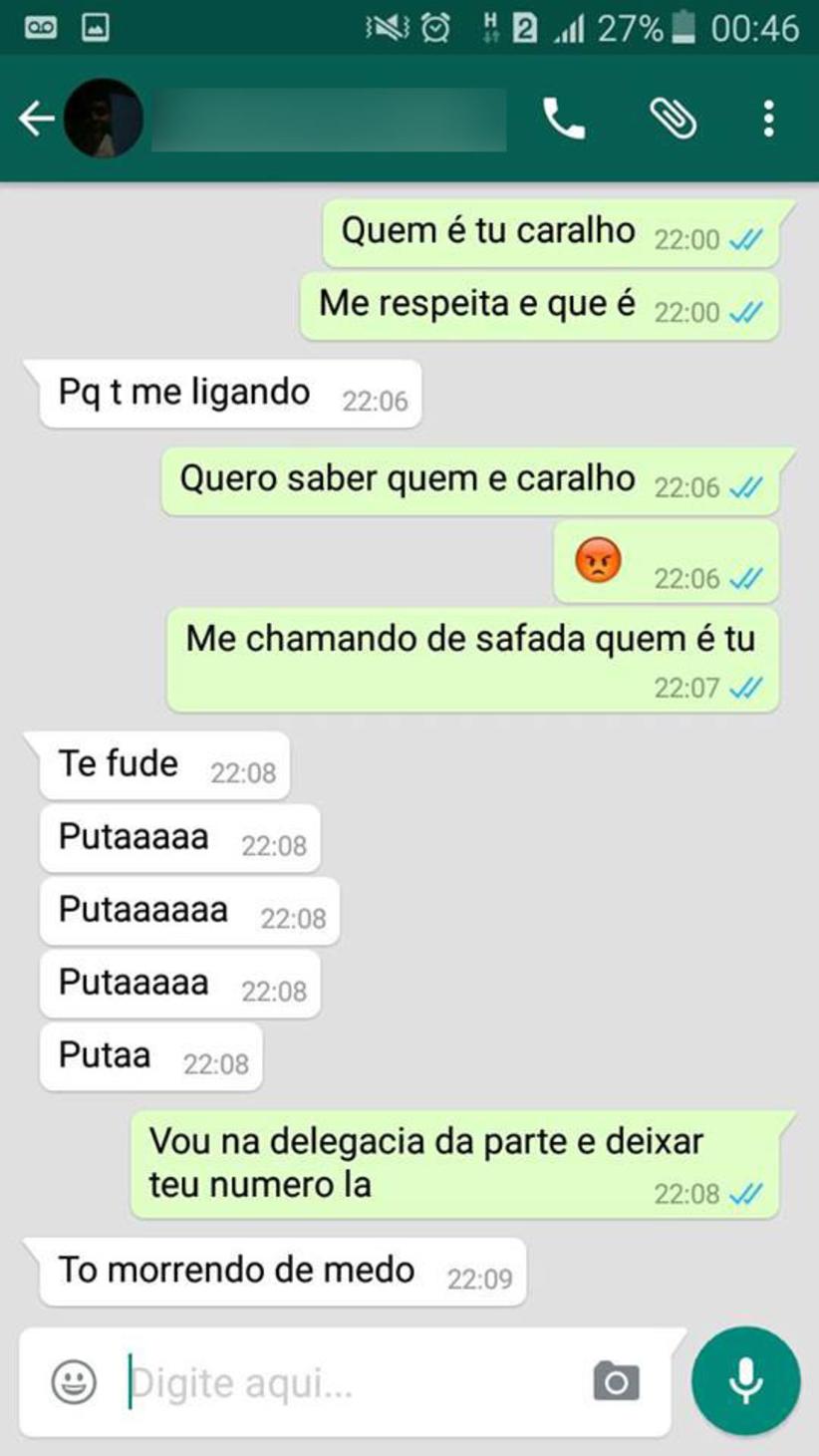This screenshot has width=819, height=1456.
Task: Attach a file with the paperclip
Action: coord(673,120)
